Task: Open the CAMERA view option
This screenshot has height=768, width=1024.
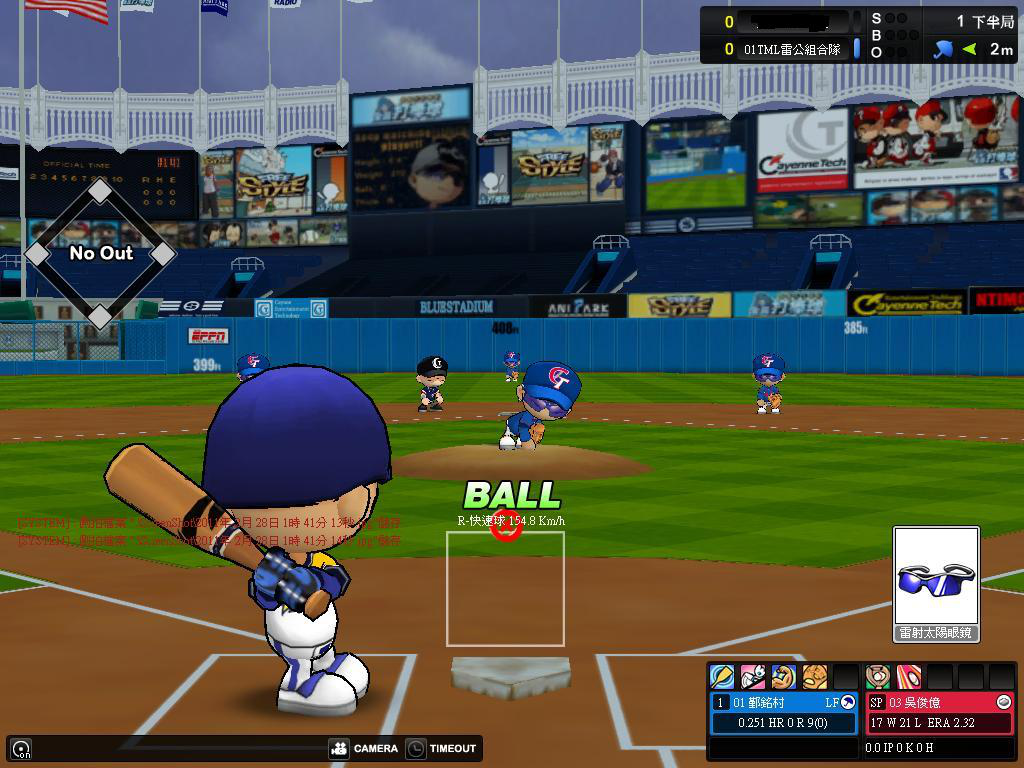Action: point(364,748)
